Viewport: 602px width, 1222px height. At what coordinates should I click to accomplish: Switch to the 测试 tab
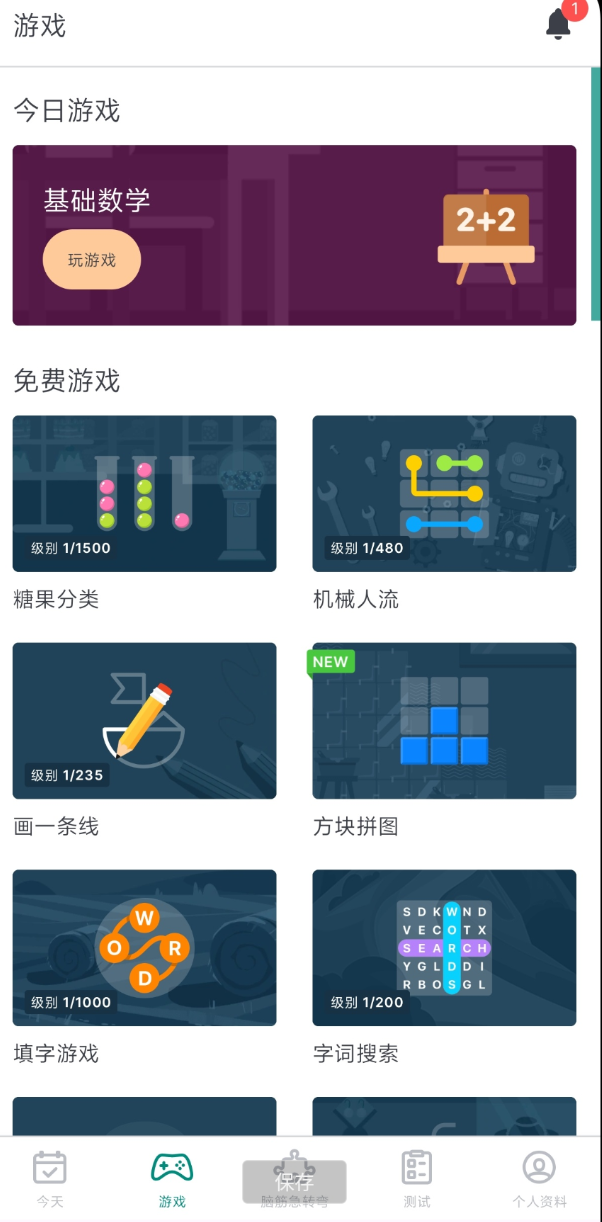click(417, 1178)
